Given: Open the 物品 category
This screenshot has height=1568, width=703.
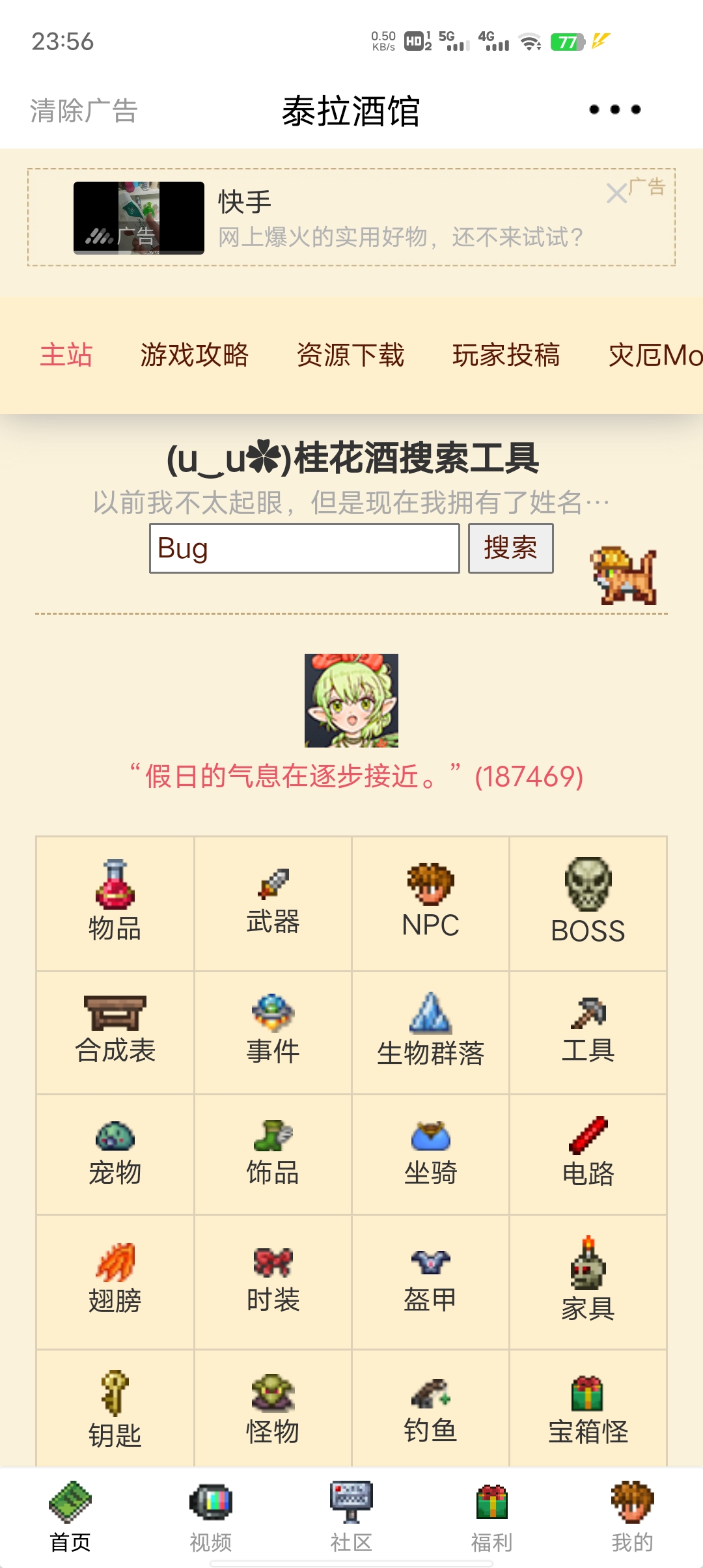Looking at the screenshot, I should [115, 903].
